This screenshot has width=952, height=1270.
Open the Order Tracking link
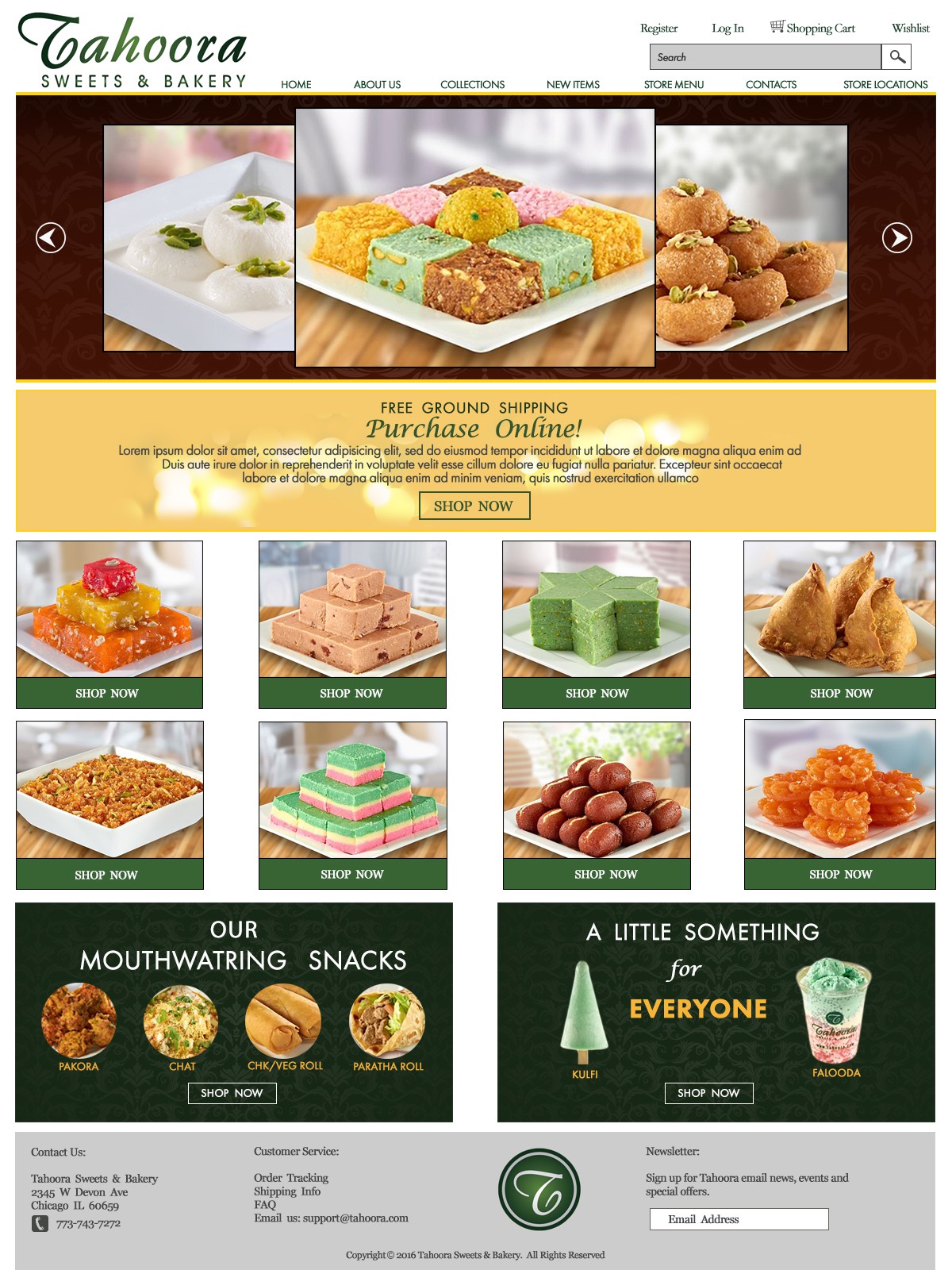[291, 1178]
